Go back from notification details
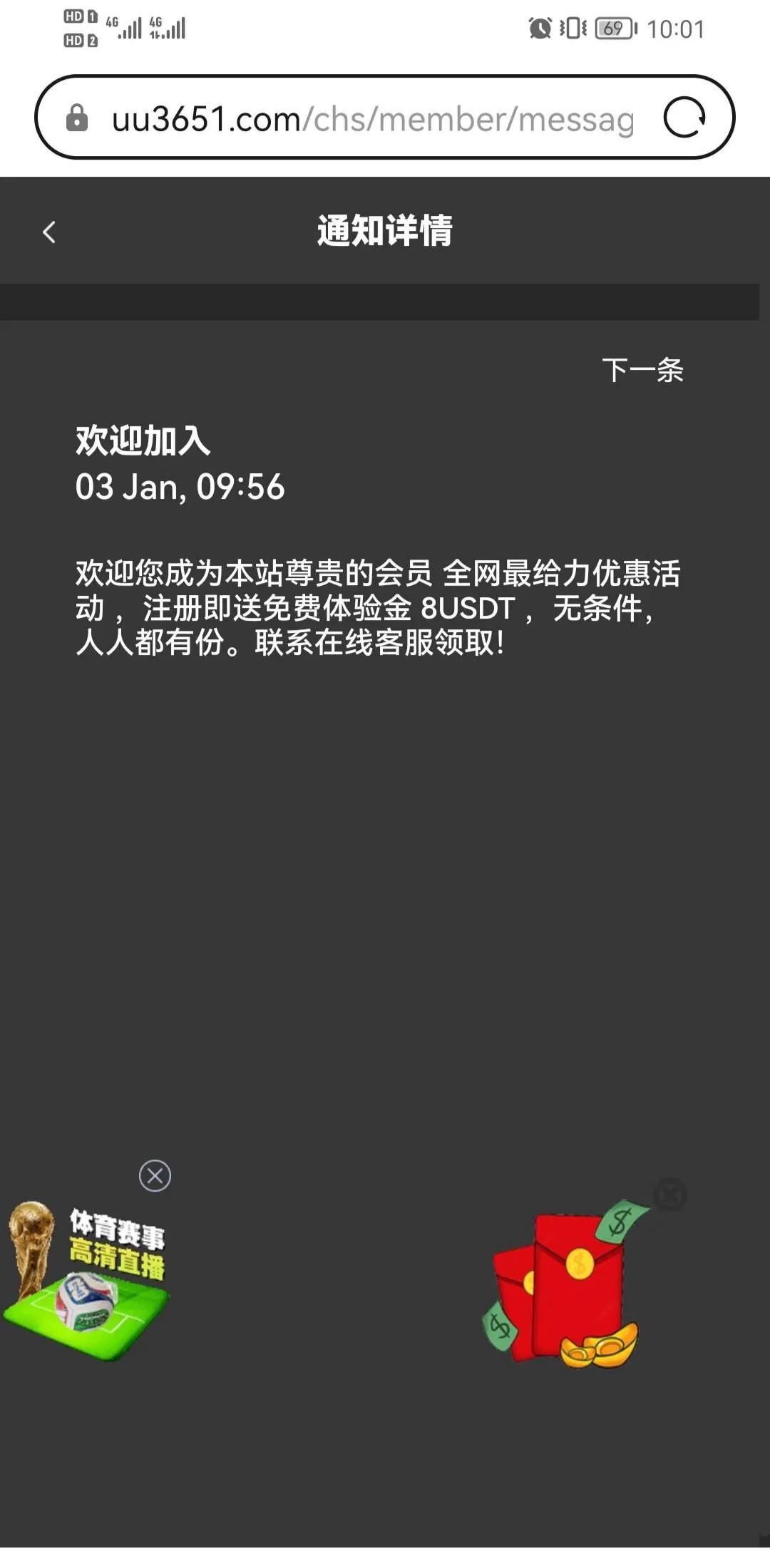 (49, 232)
